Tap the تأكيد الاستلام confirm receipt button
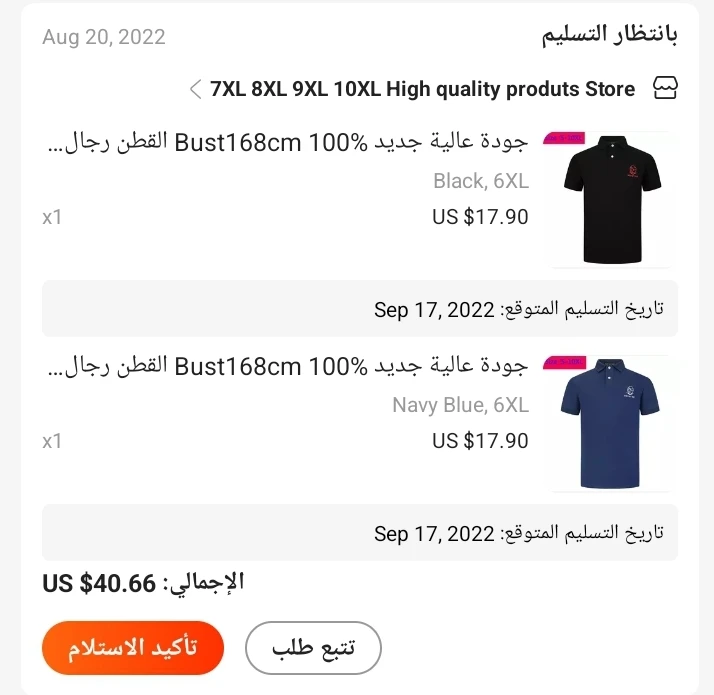Image resolution: width=714 pixels, height=695 pixels. click(132, 648)
